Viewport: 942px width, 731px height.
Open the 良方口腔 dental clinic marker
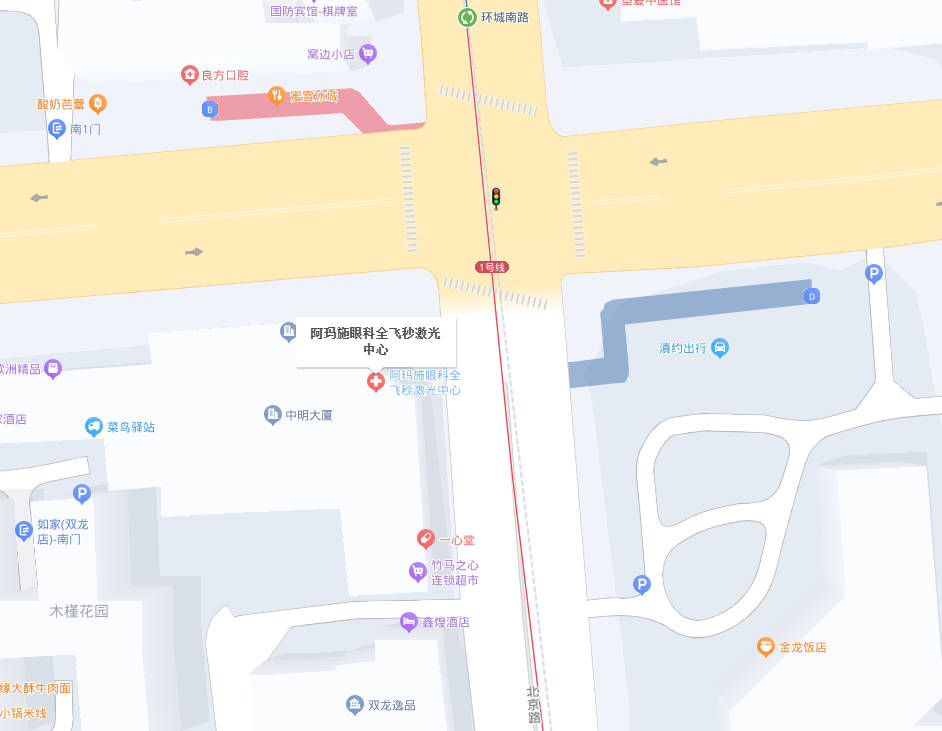[189, 75]
